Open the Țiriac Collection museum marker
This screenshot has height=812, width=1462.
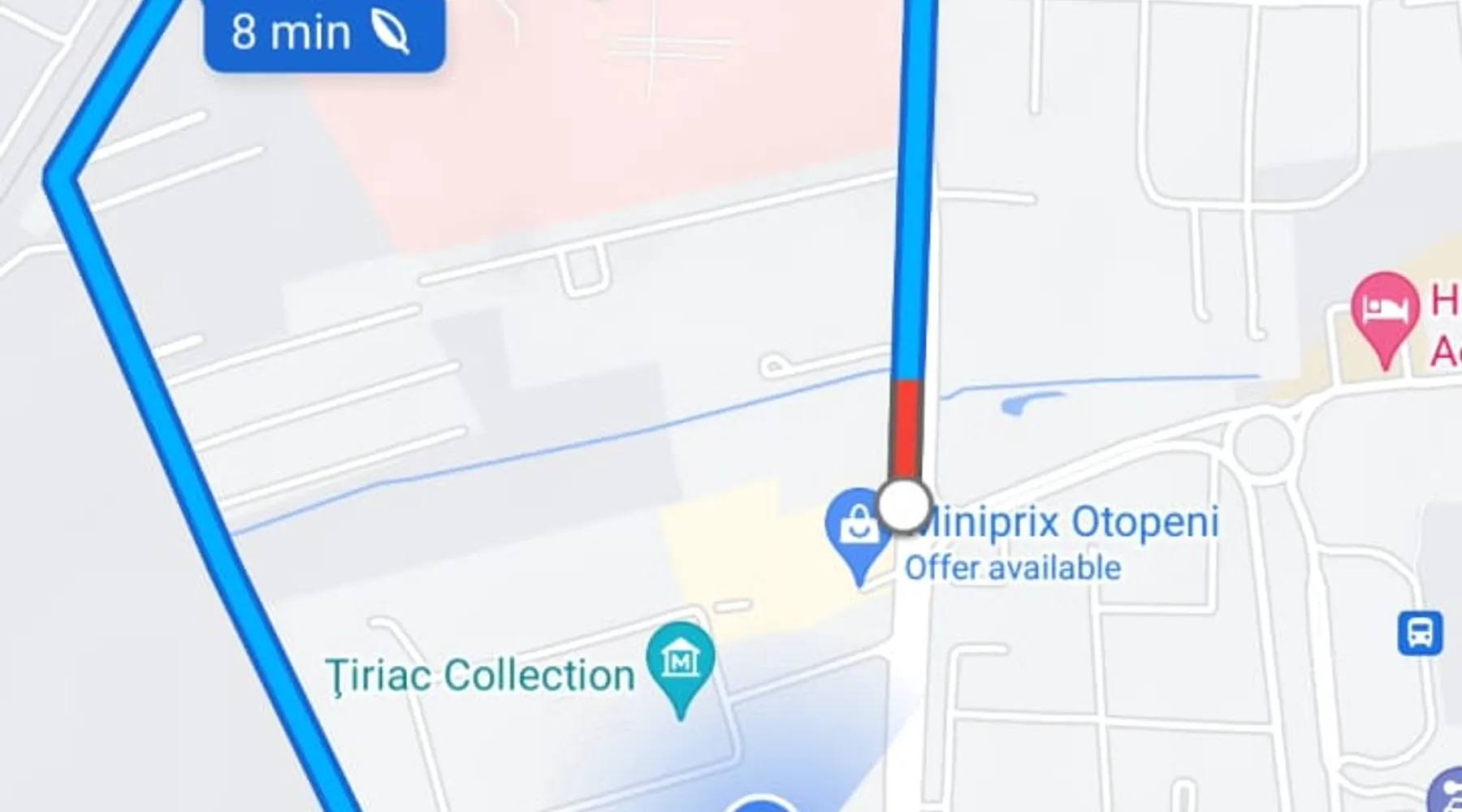click(x=681, y=662)
